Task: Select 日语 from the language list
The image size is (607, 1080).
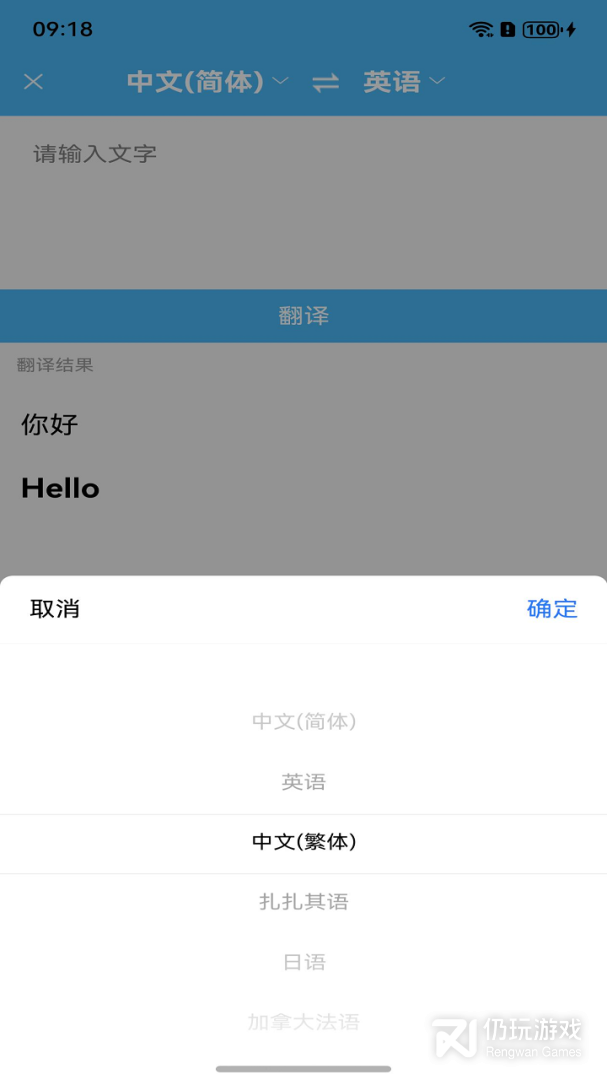Action: (304, 962)
